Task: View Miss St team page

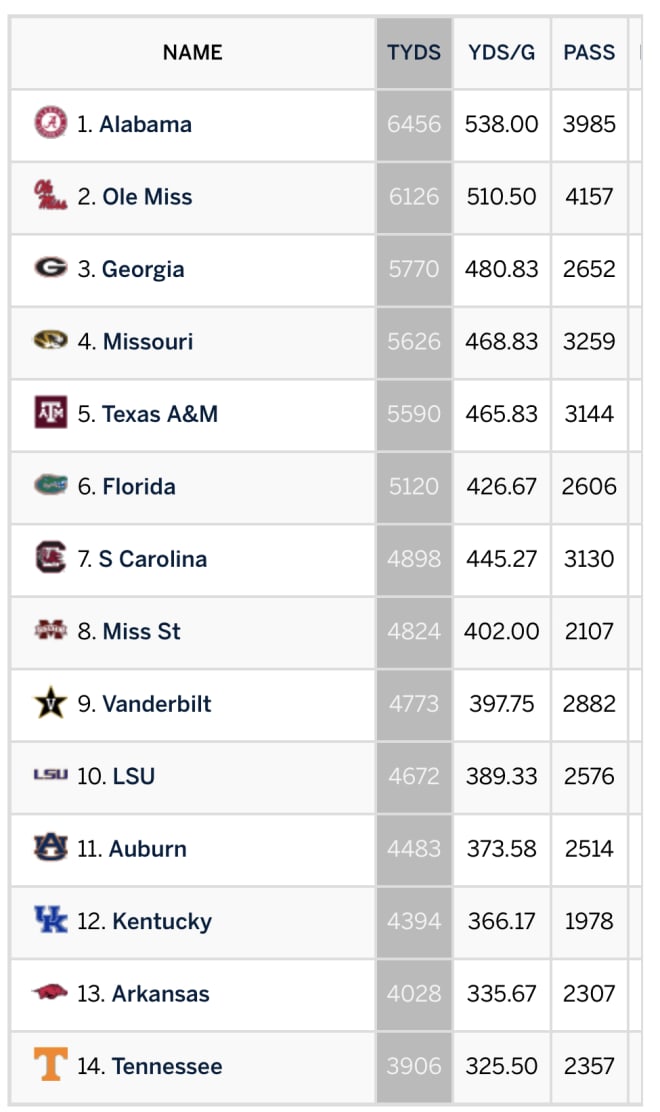Action: point(142,631)
